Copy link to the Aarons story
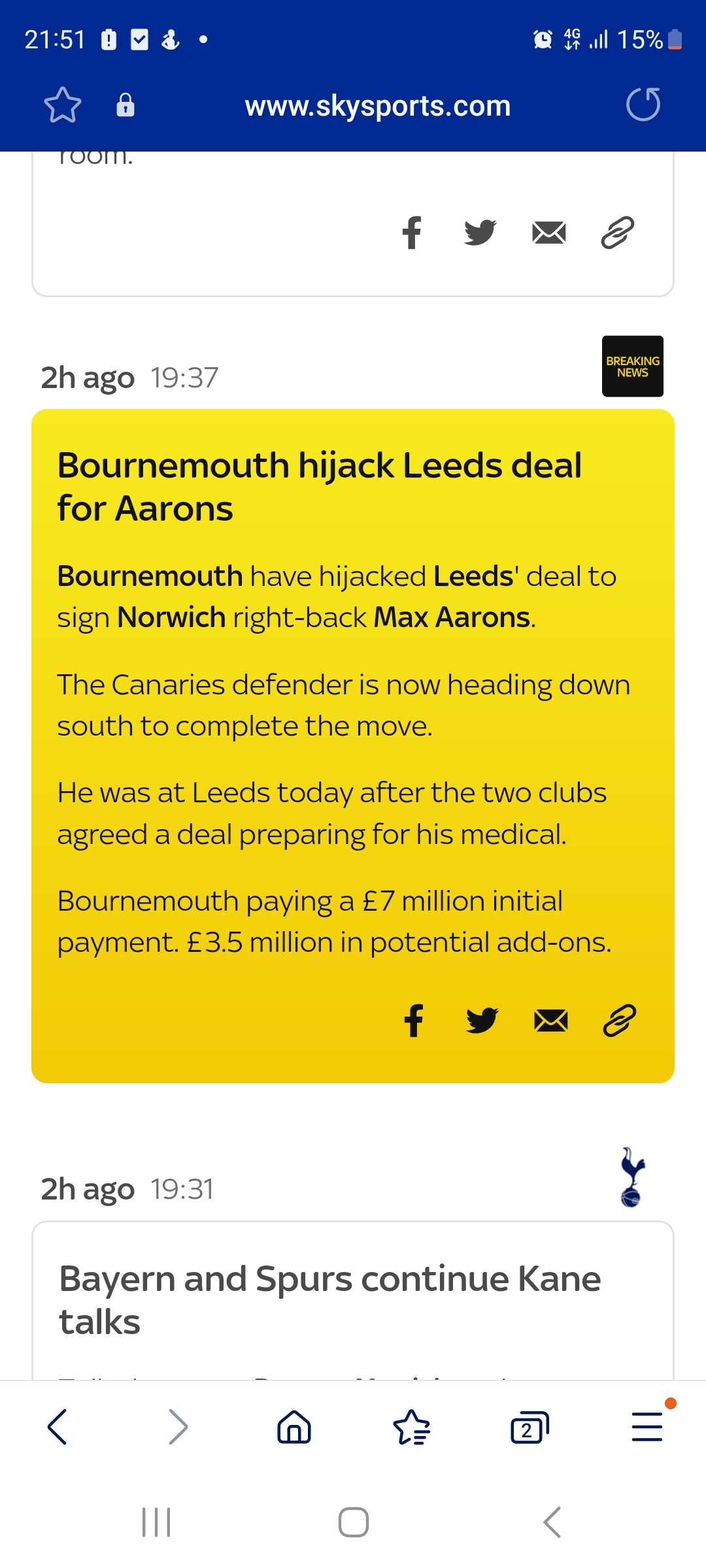 tap(619, 1021)
